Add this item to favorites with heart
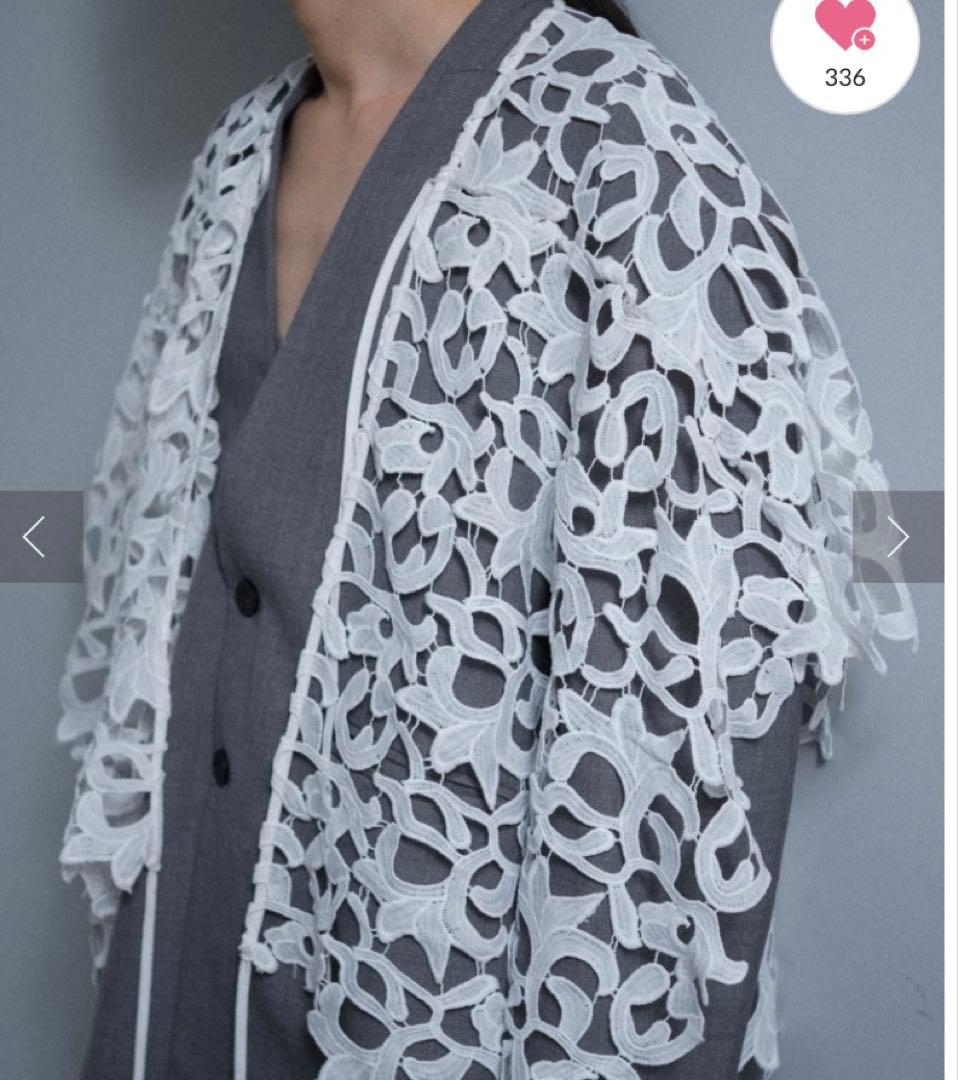Viewport: 958px width, 1080px height. tap(845, 27)
